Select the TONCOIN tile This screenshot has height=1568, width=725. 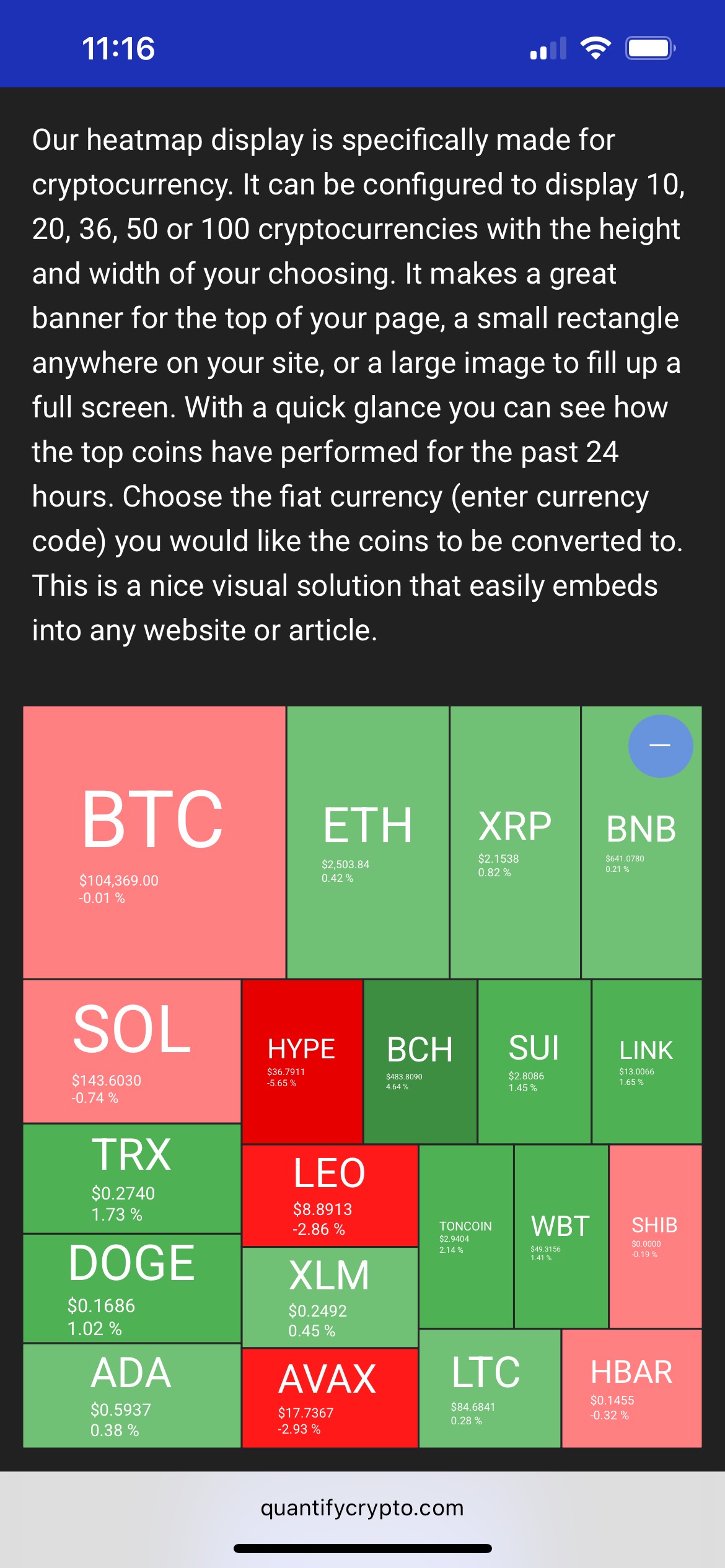pyautogui.click(x=466, y=1236)
